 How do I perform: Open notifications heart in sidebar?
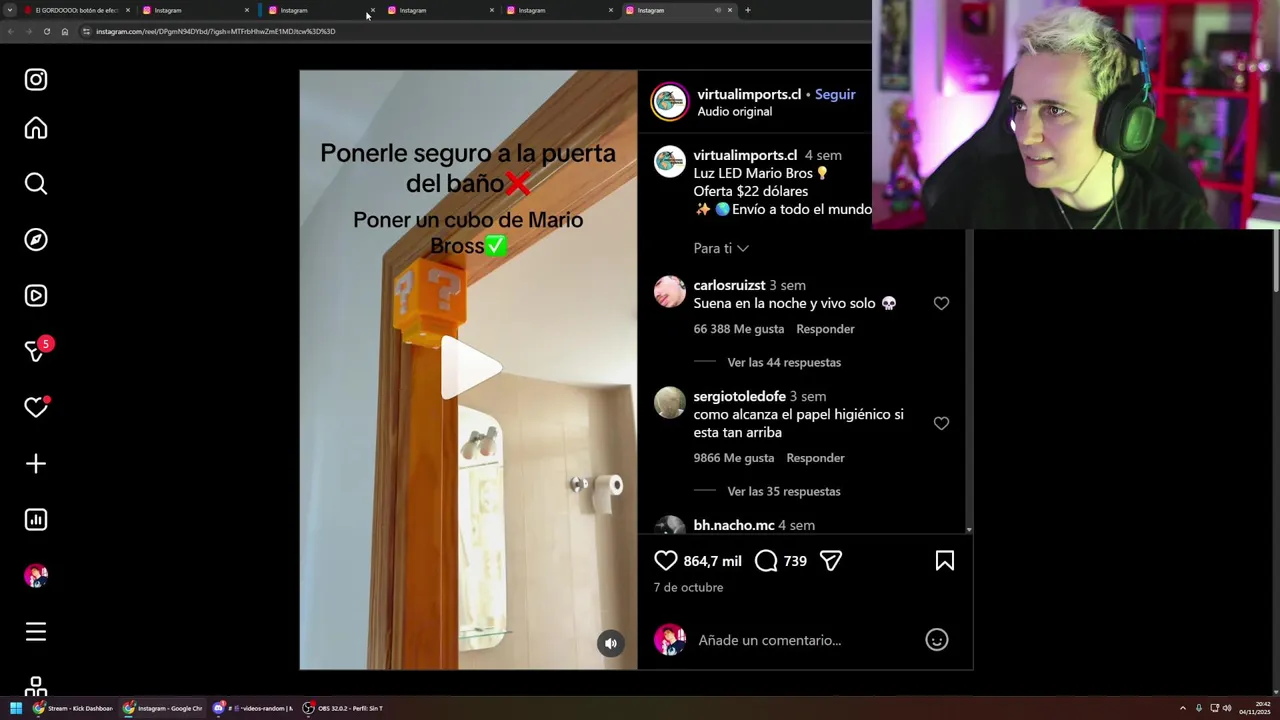[36, 407]
